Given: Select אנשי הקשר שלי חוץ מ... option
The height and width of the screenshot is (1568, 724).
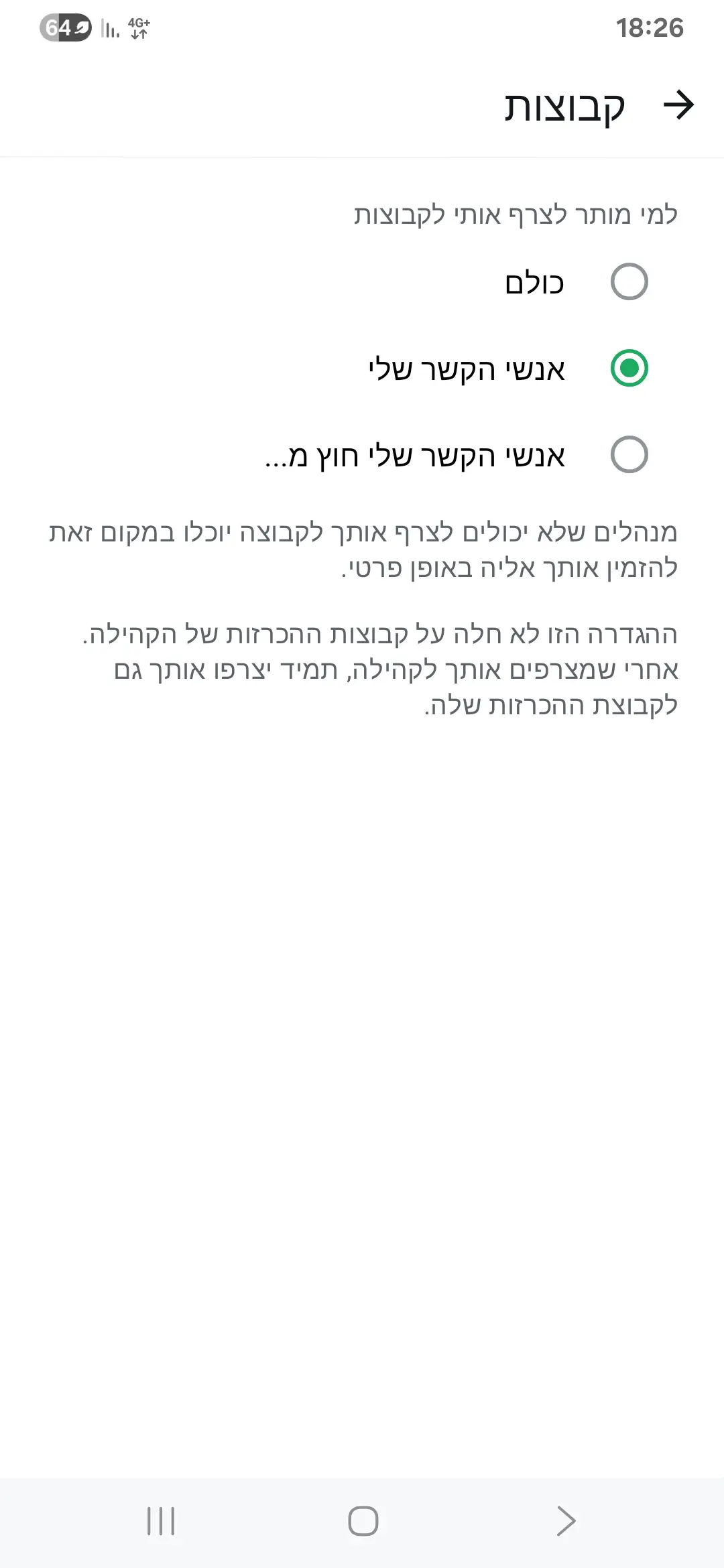Looking at the screenshot, I should [x=629, y=455].
